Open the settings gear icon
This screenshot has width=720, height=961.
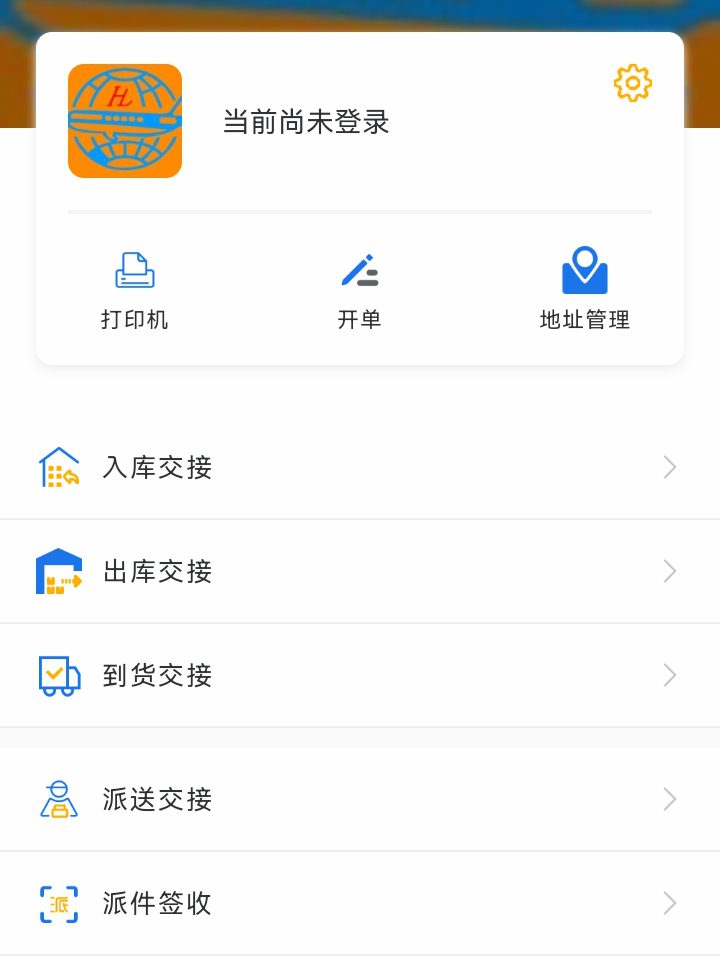point(632,83)
